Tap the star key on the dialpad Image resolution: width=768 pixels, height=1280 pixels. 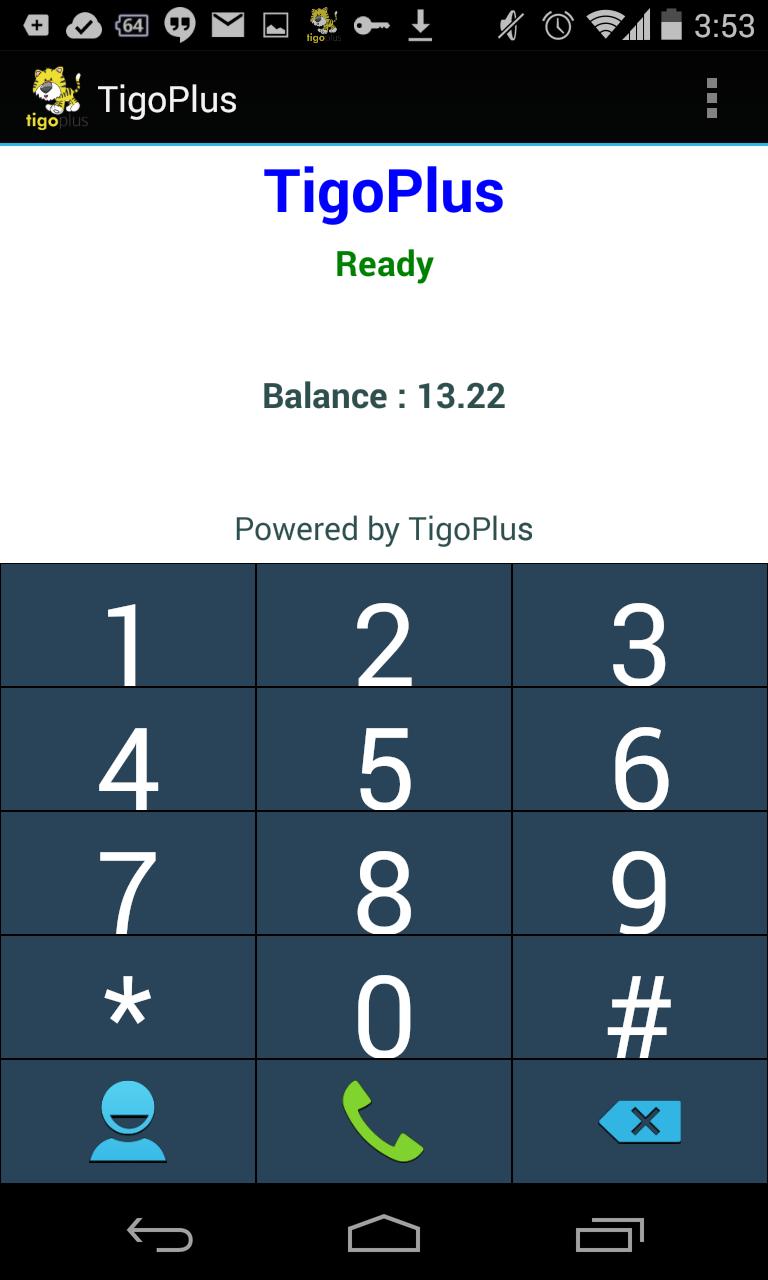point(128,996)
